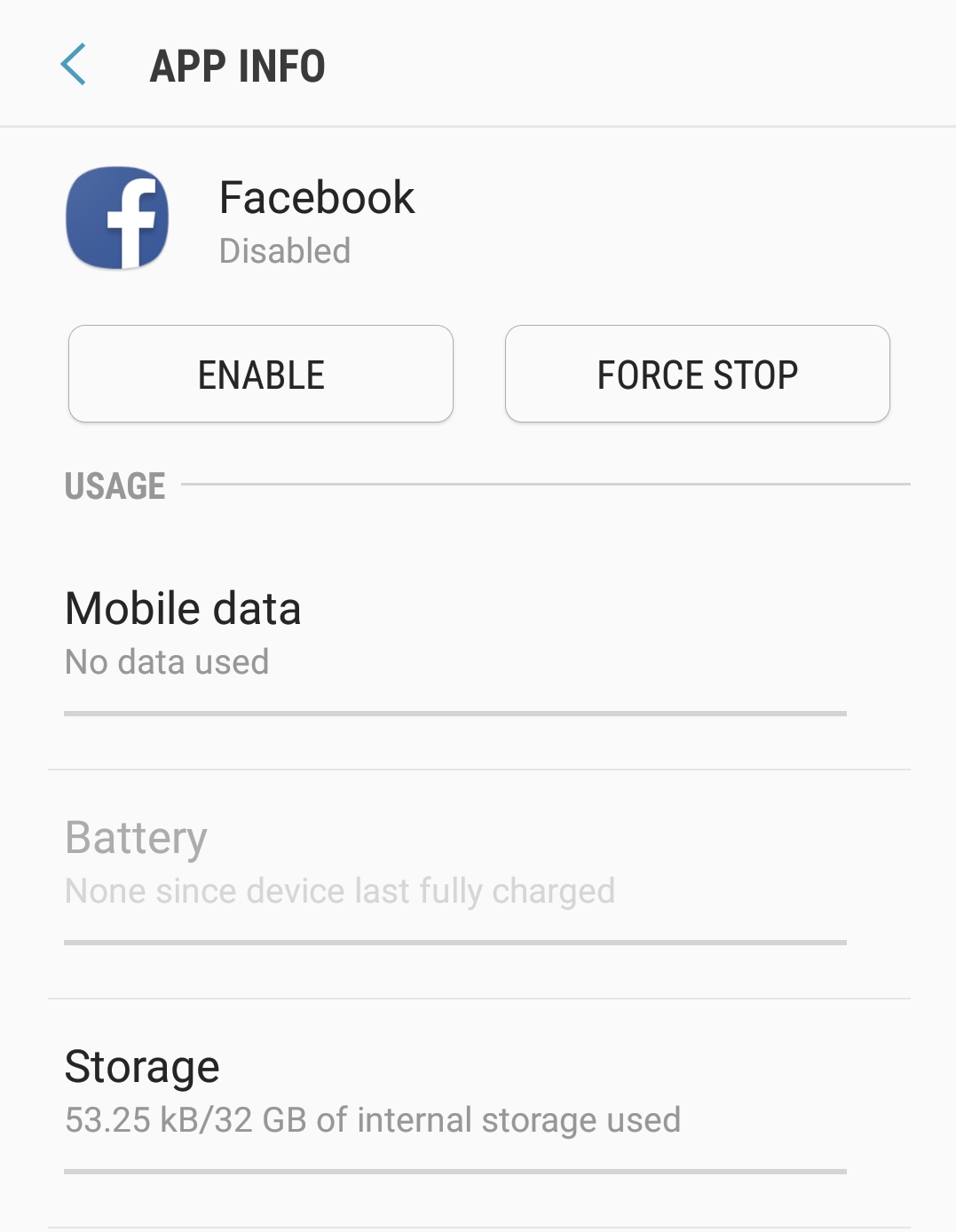The height and width of the screenshot is (1232, 956).
Task: Click the Storage usage bar
Action: pos(454,1172)
